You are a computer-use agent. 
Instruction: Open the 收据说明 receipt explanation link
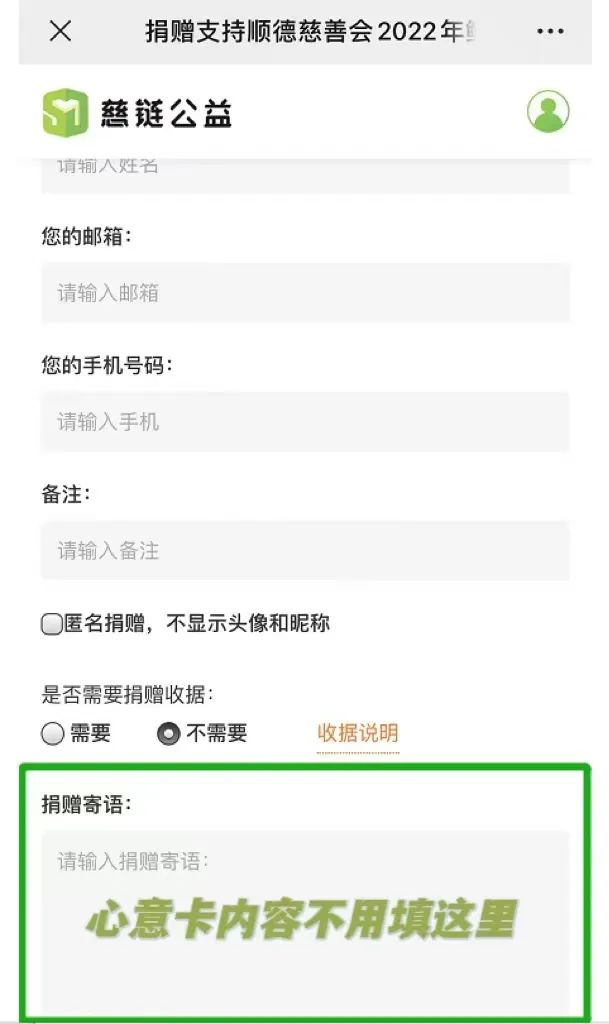pyautogui.click(x=358, y=733)
